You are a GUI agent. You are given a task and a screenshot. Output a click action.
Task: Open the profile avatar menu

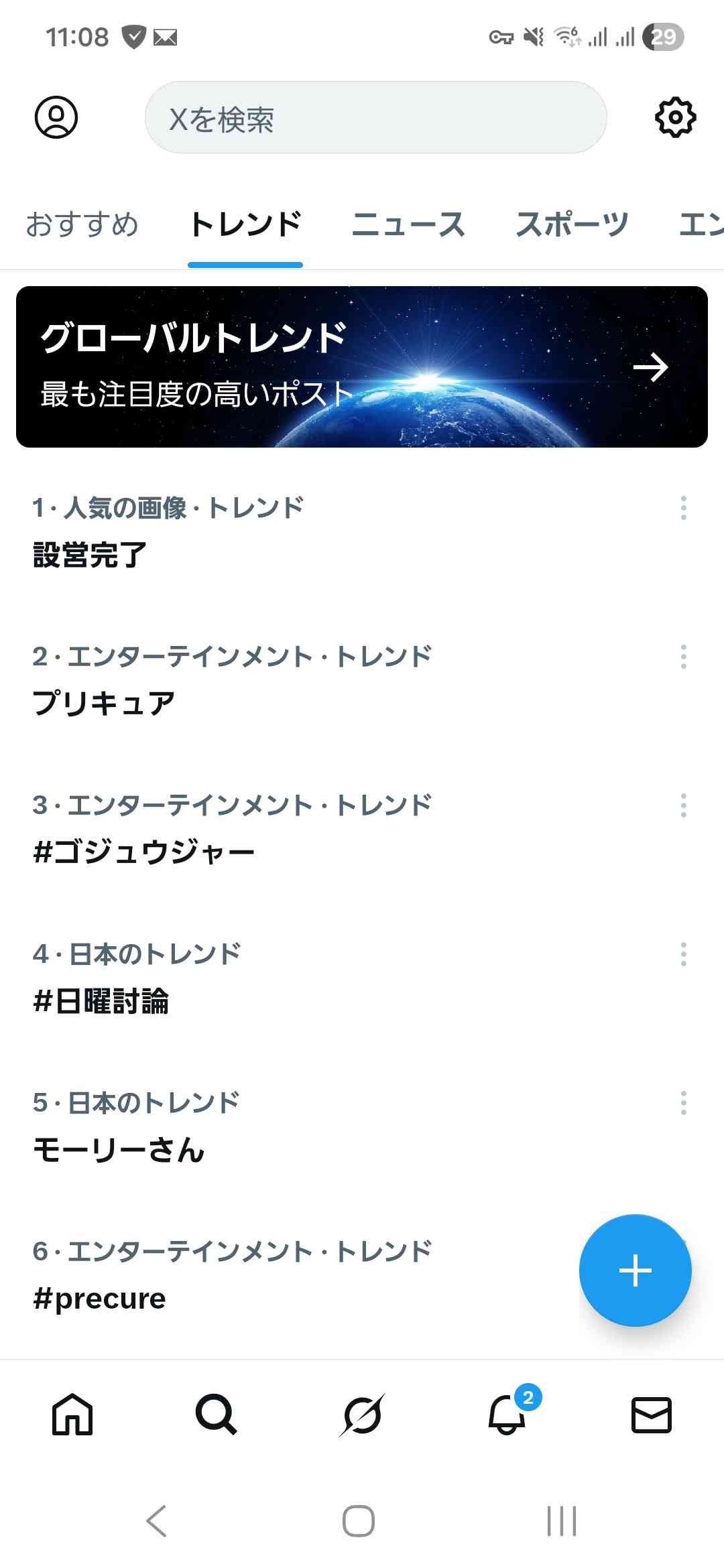(56, 117)
